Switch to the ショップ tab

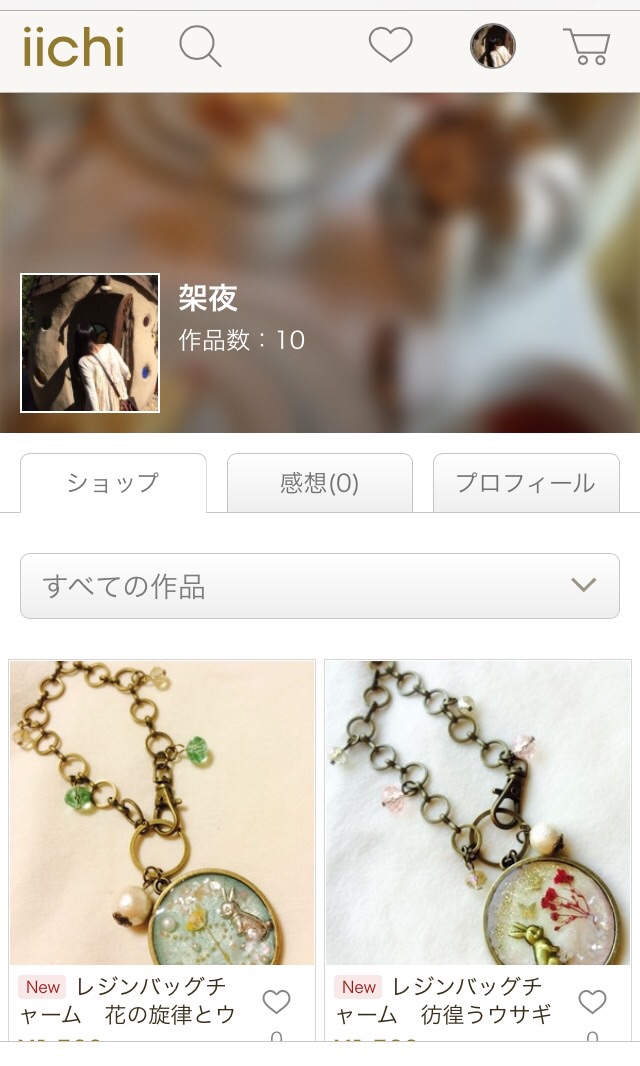(x=113, y=483)
